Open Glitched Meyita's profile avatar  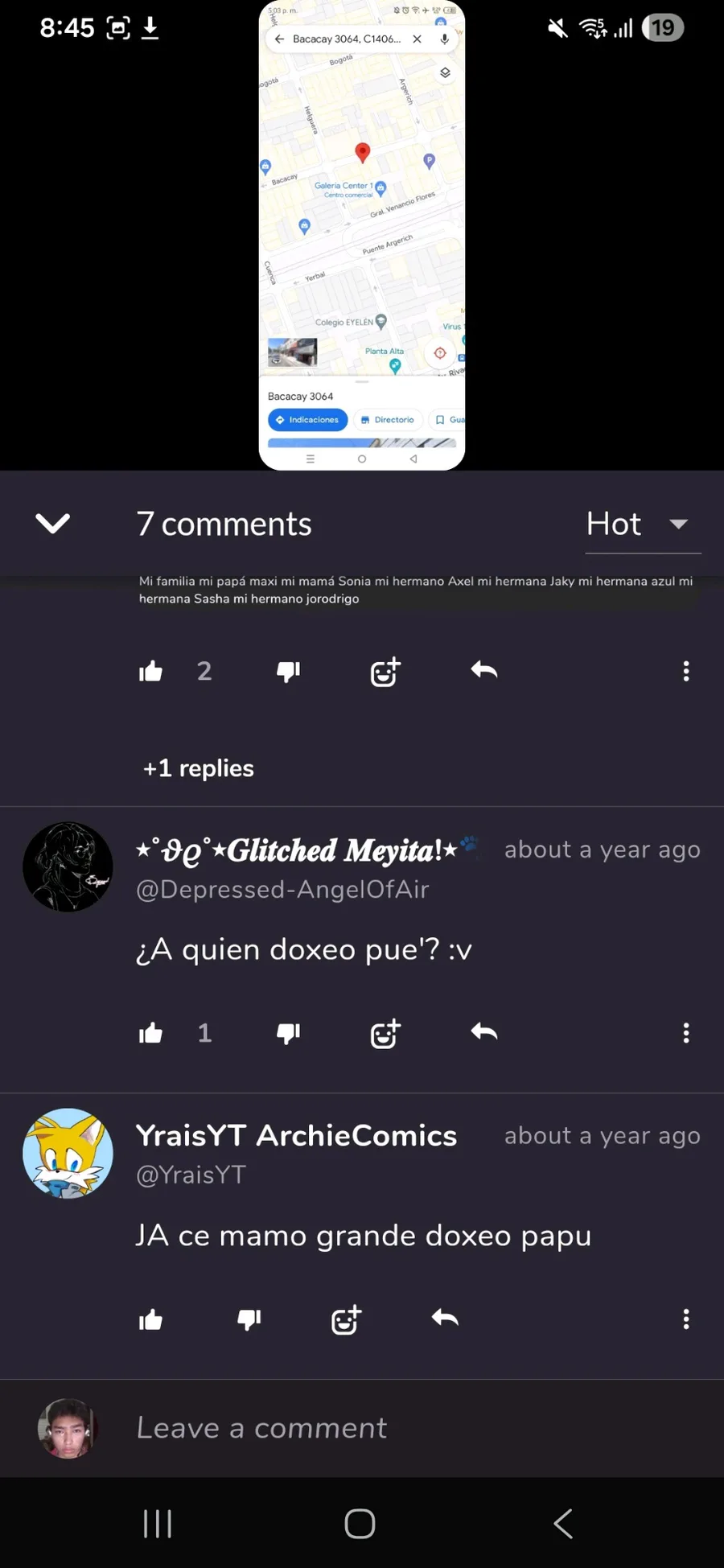pos(68,866)
